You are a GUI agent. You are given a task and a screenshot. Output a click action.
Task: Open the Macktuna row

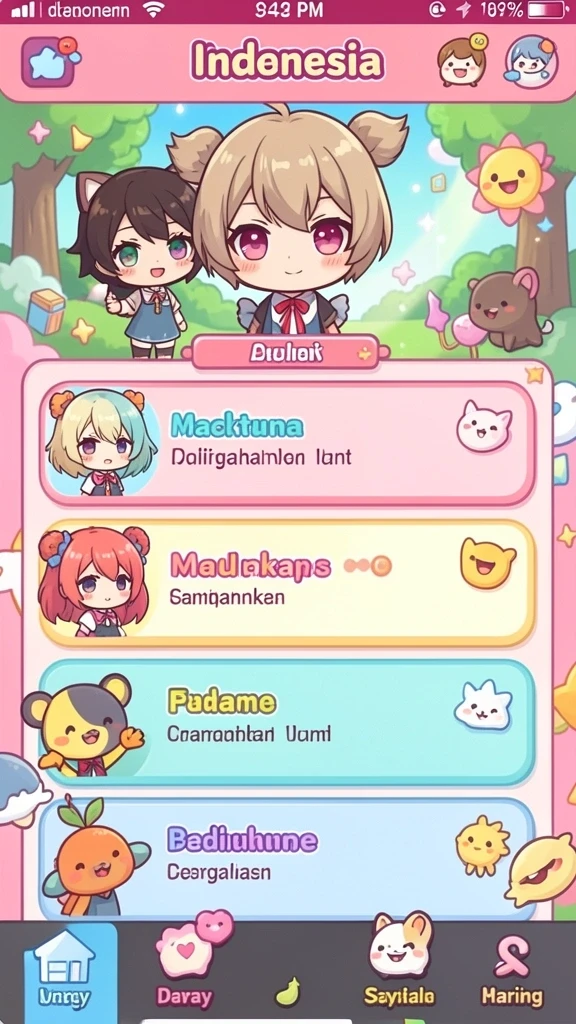coord(287,444)
